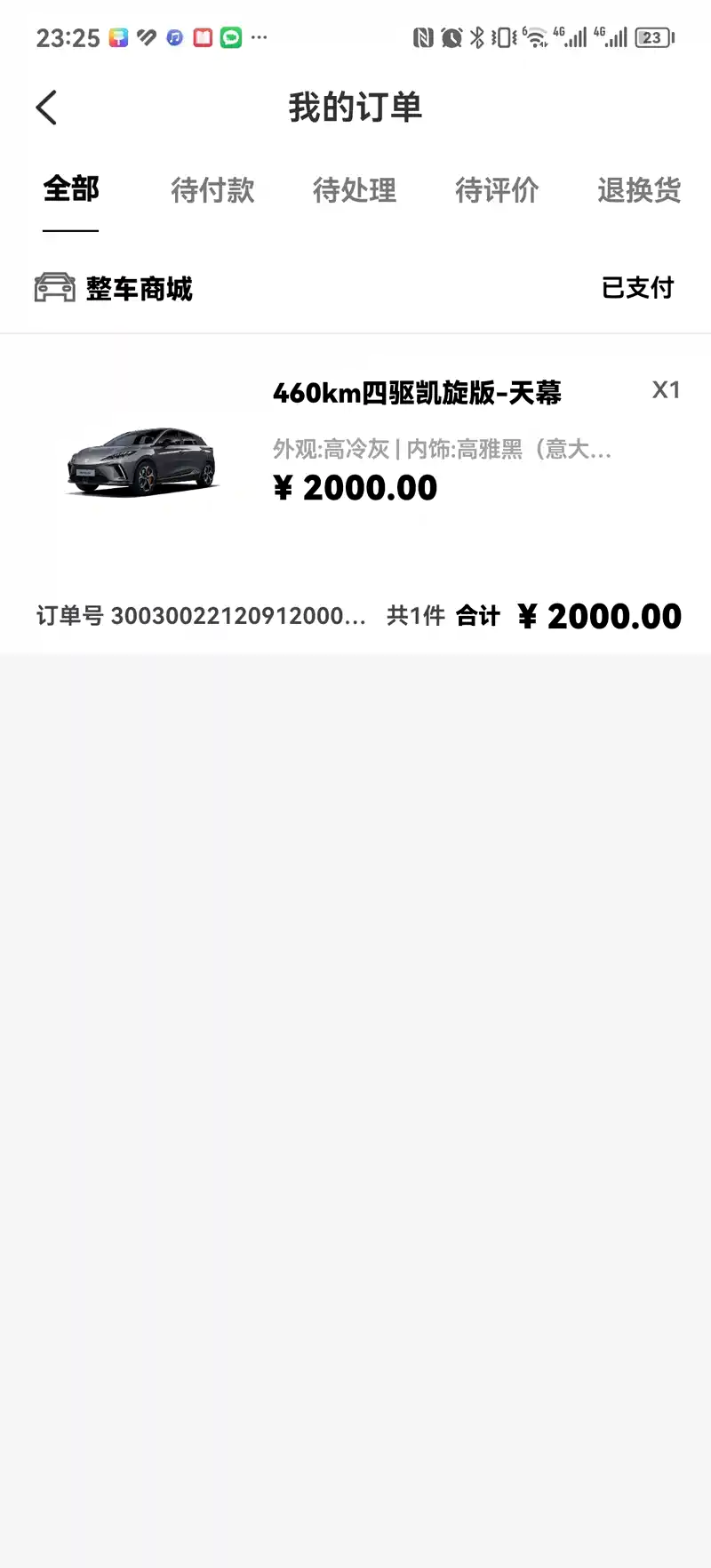Open the 460km四驱凯旋版-天幕 order
The width and height of the screenshot is (711, 1568).
pos(417,393)
